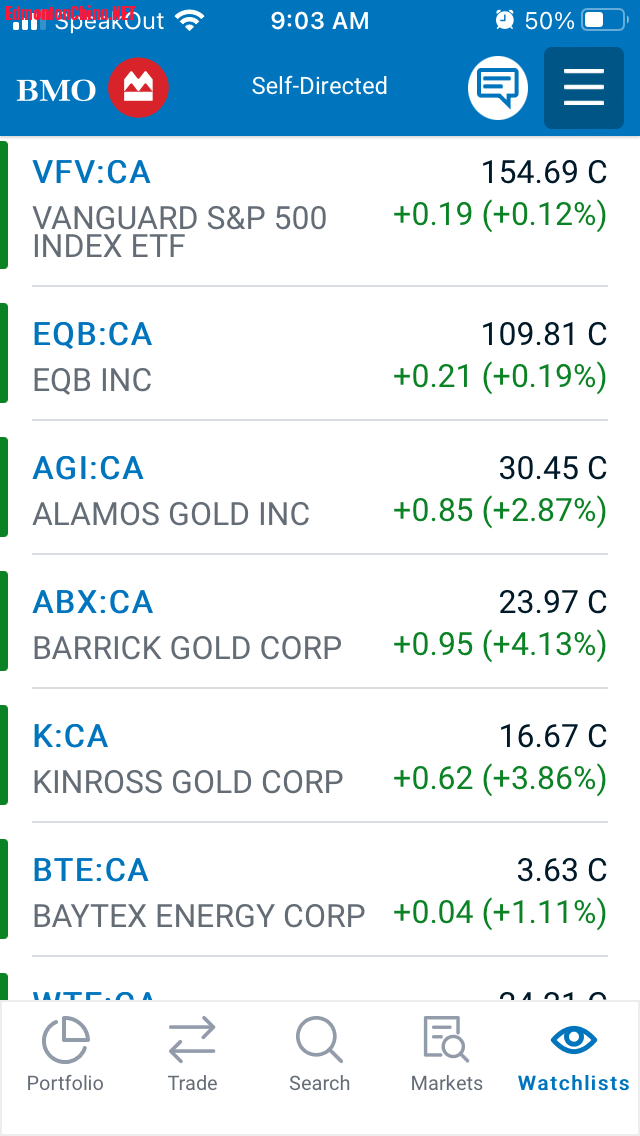The image size is (640, 1136).
Task: View EQB INC stock details
Action: coord(318,355)
